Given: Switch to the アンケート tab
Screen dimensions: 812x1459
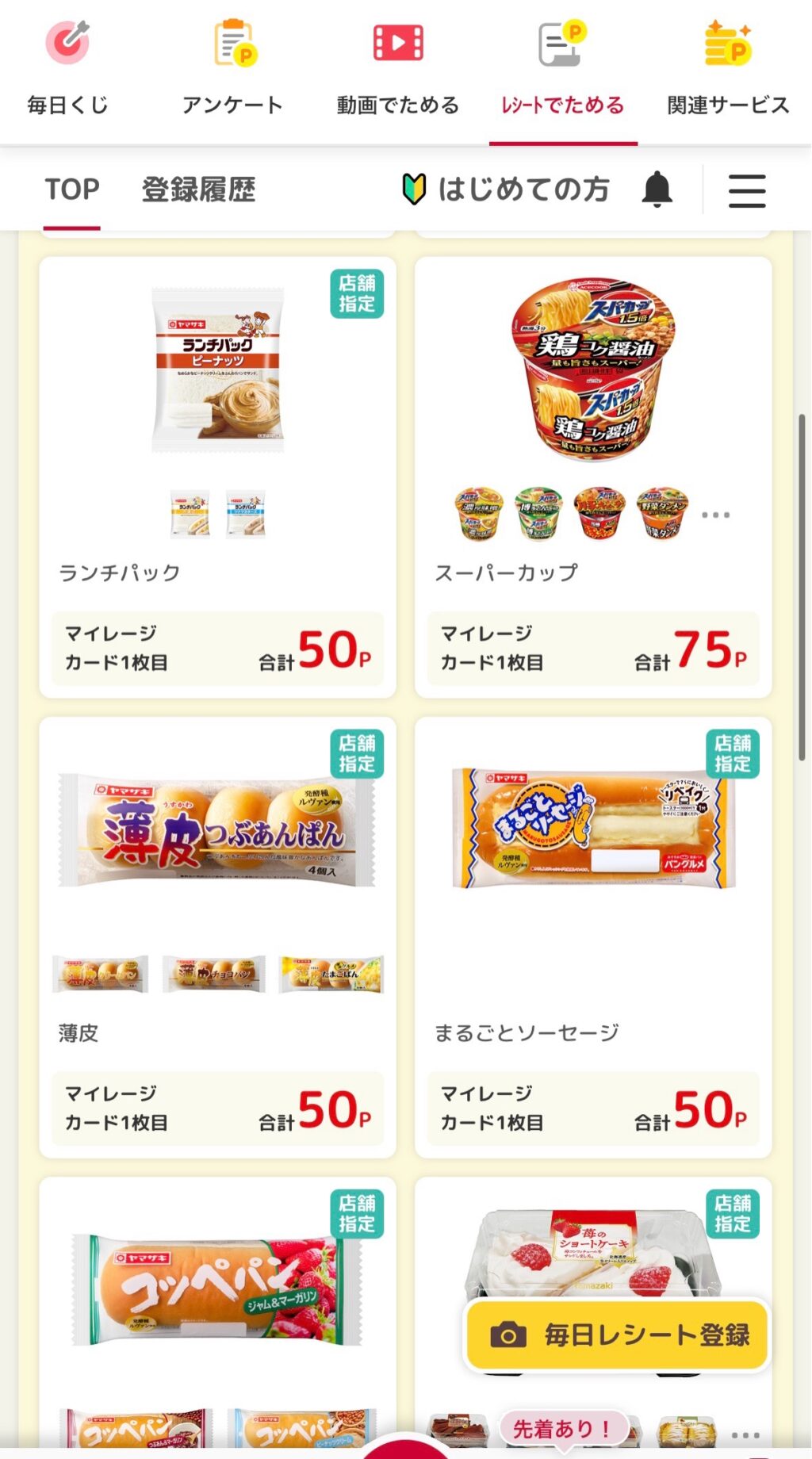Looking at the screenshot, I should 232,69.
